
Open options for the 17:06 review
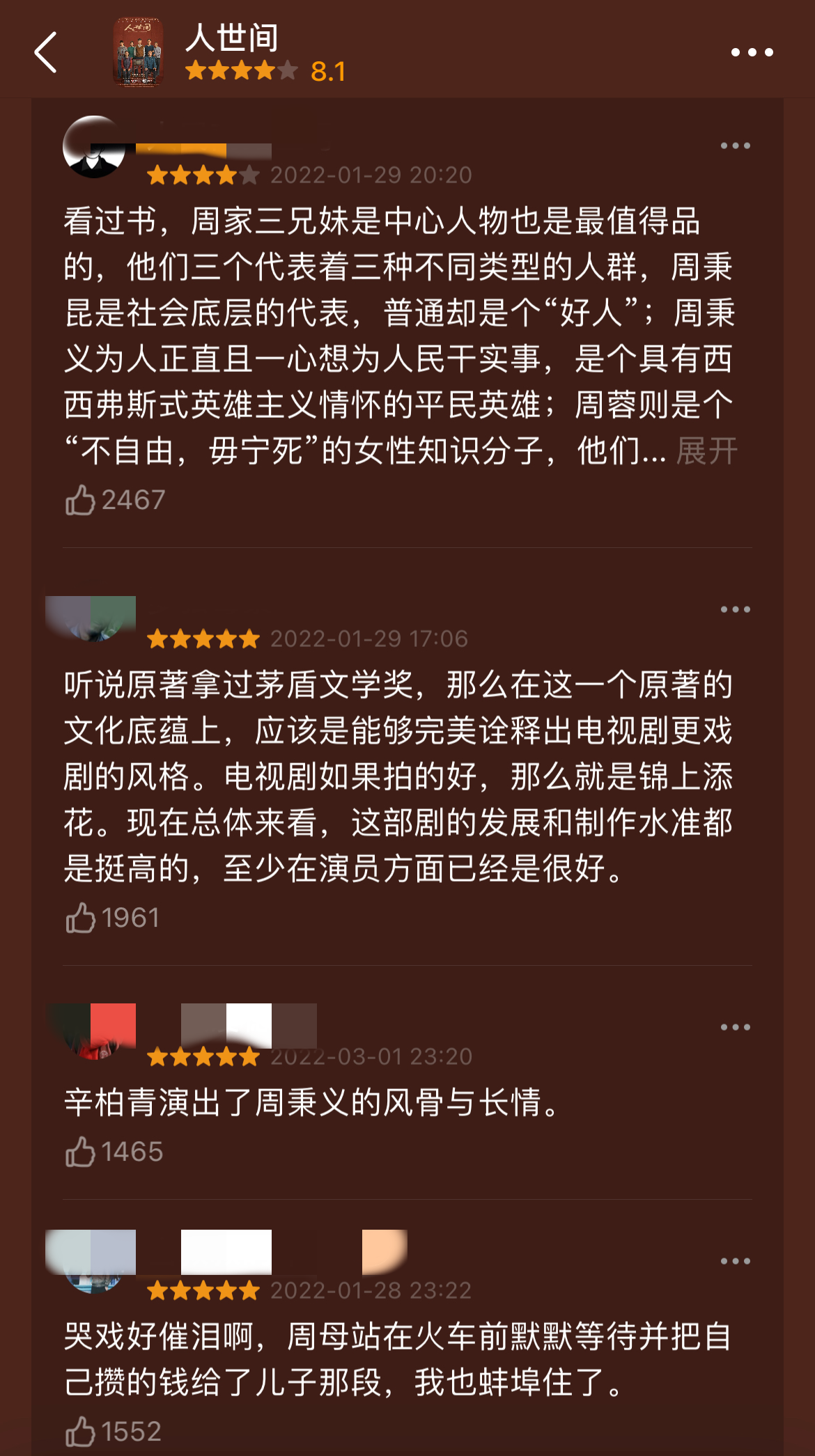[735, 609]
